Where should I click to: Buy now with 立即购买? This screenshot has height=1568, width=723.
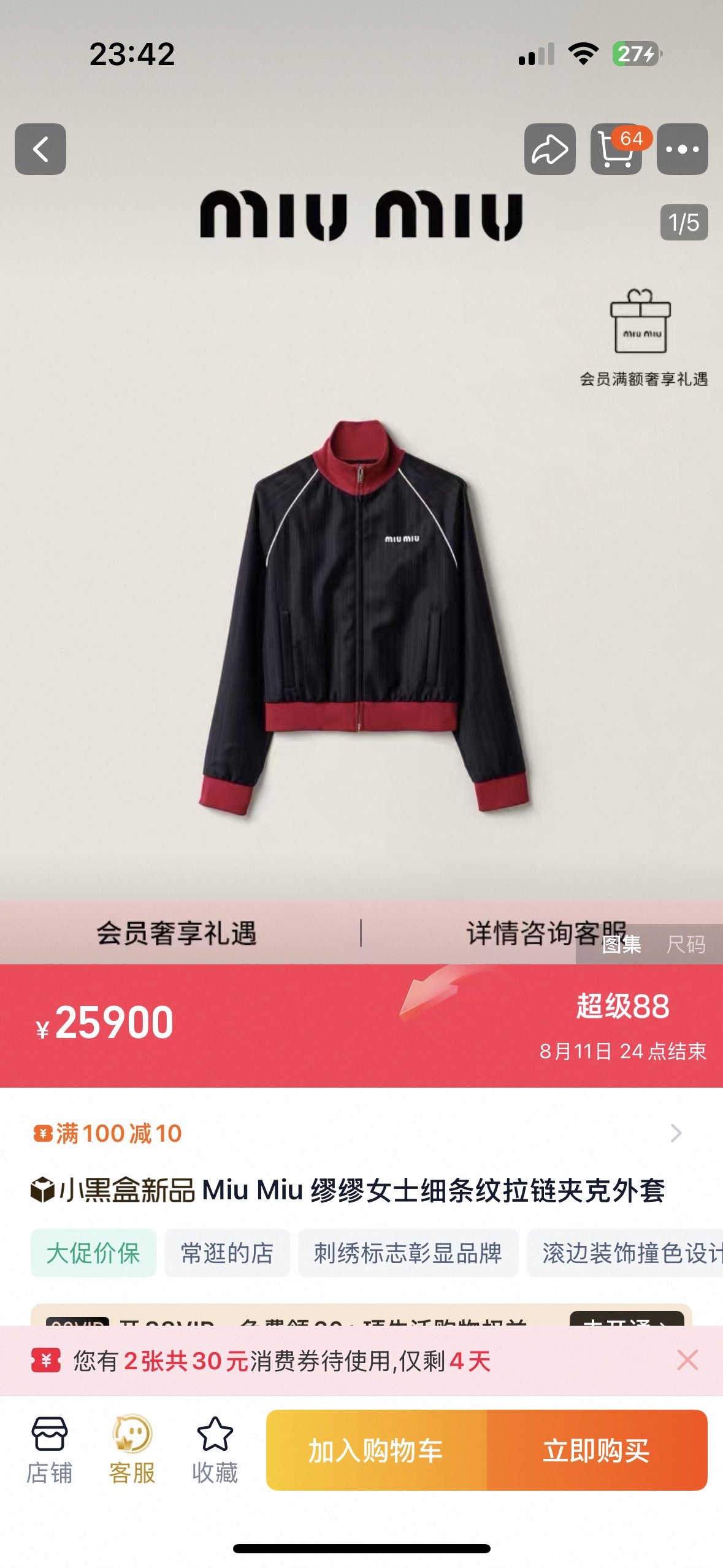coord(597,1450)
